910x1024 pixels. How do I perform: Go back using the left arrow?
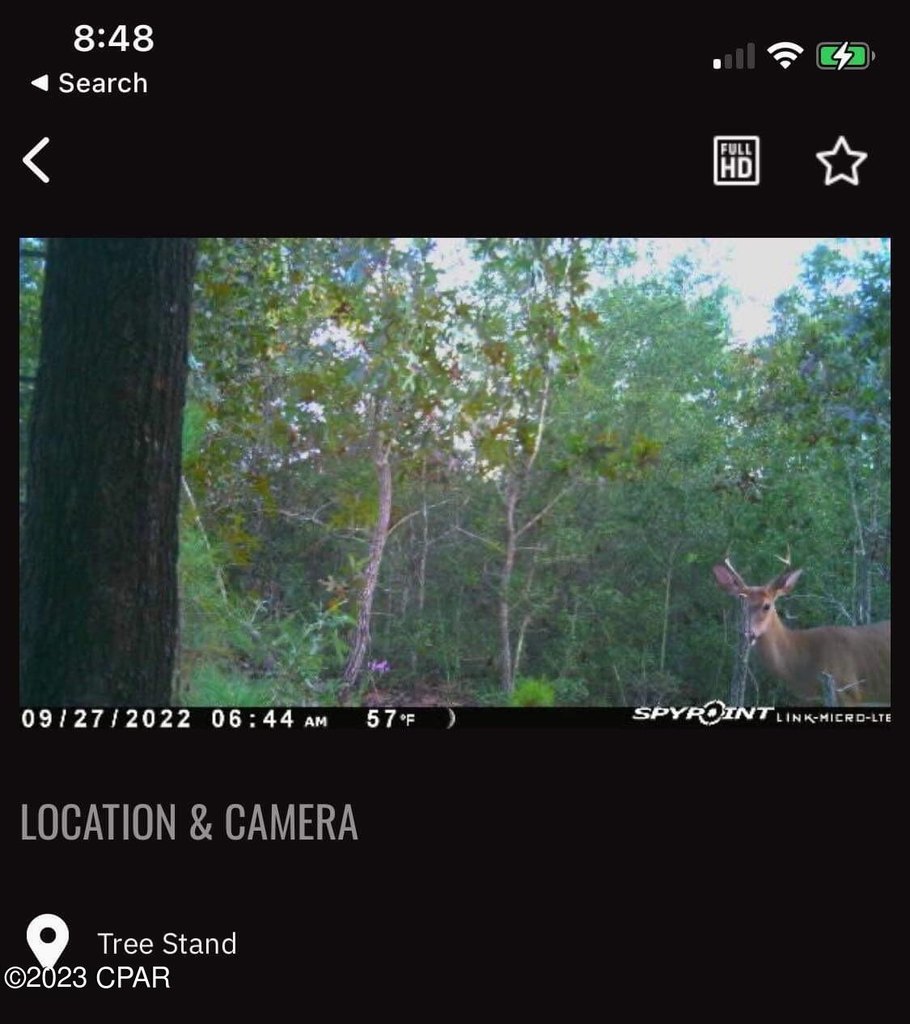tap(37, 161)
